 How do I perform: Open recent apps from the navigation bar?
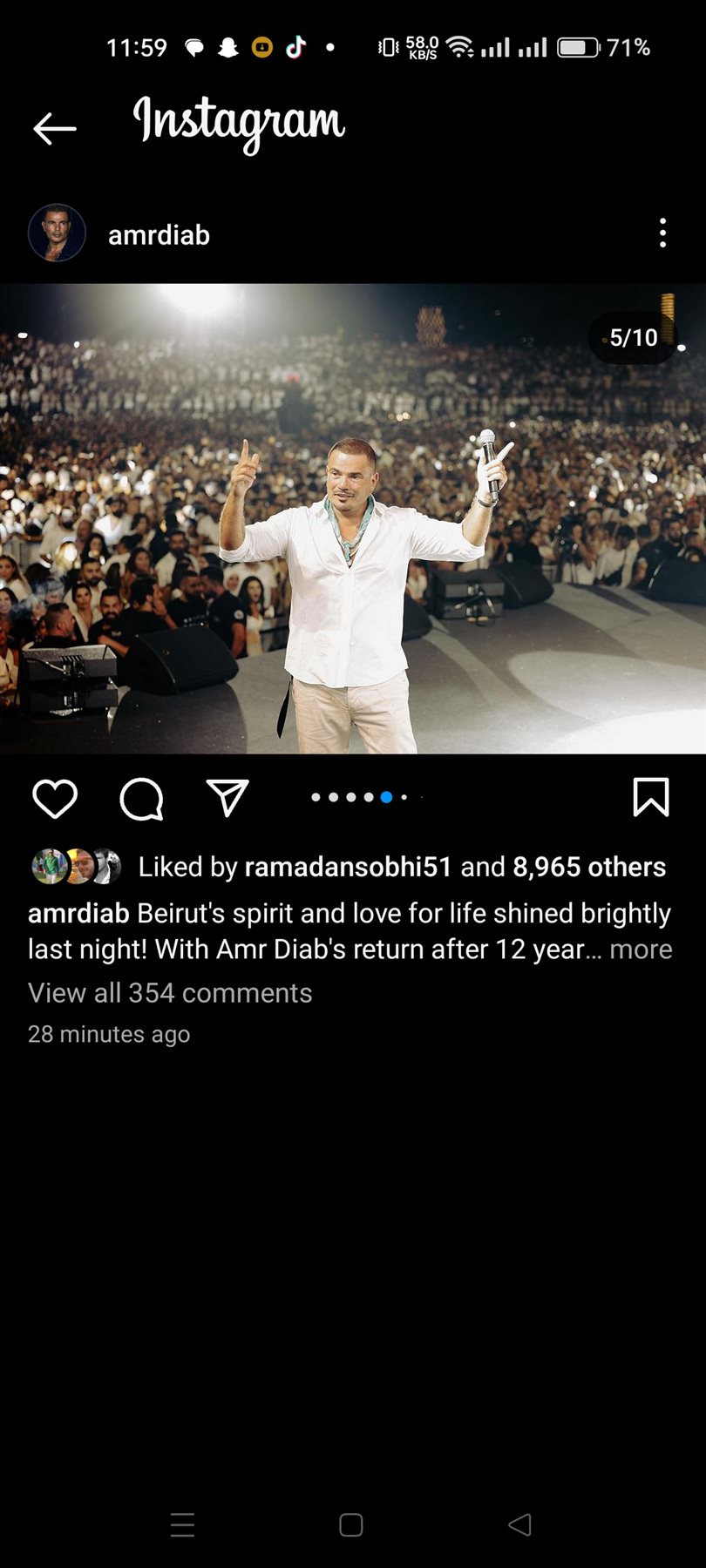click(x=182, y=1524)
